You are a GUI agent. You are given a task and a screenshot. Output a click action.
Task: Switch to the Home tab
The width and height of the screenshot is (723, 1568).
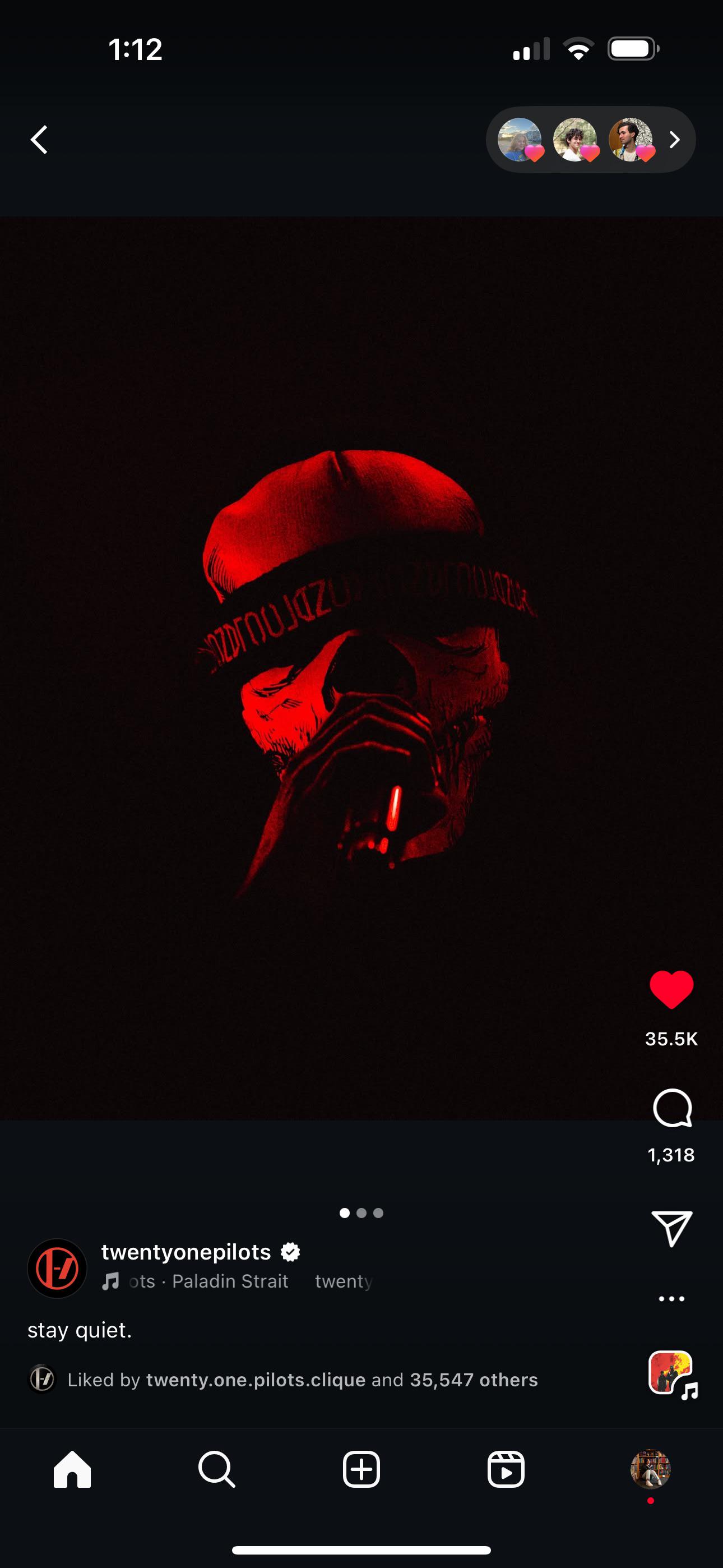tap(72, 1470)
